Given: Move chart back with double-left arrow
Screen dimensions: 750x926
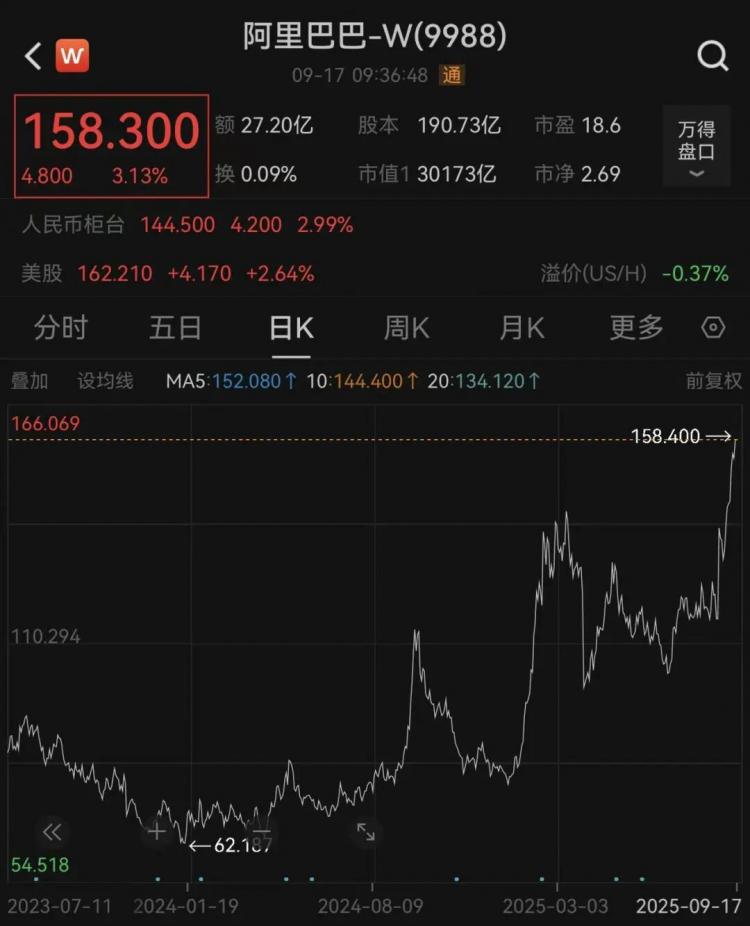Looking at the screenshot, I should click(x=52, y=831).
